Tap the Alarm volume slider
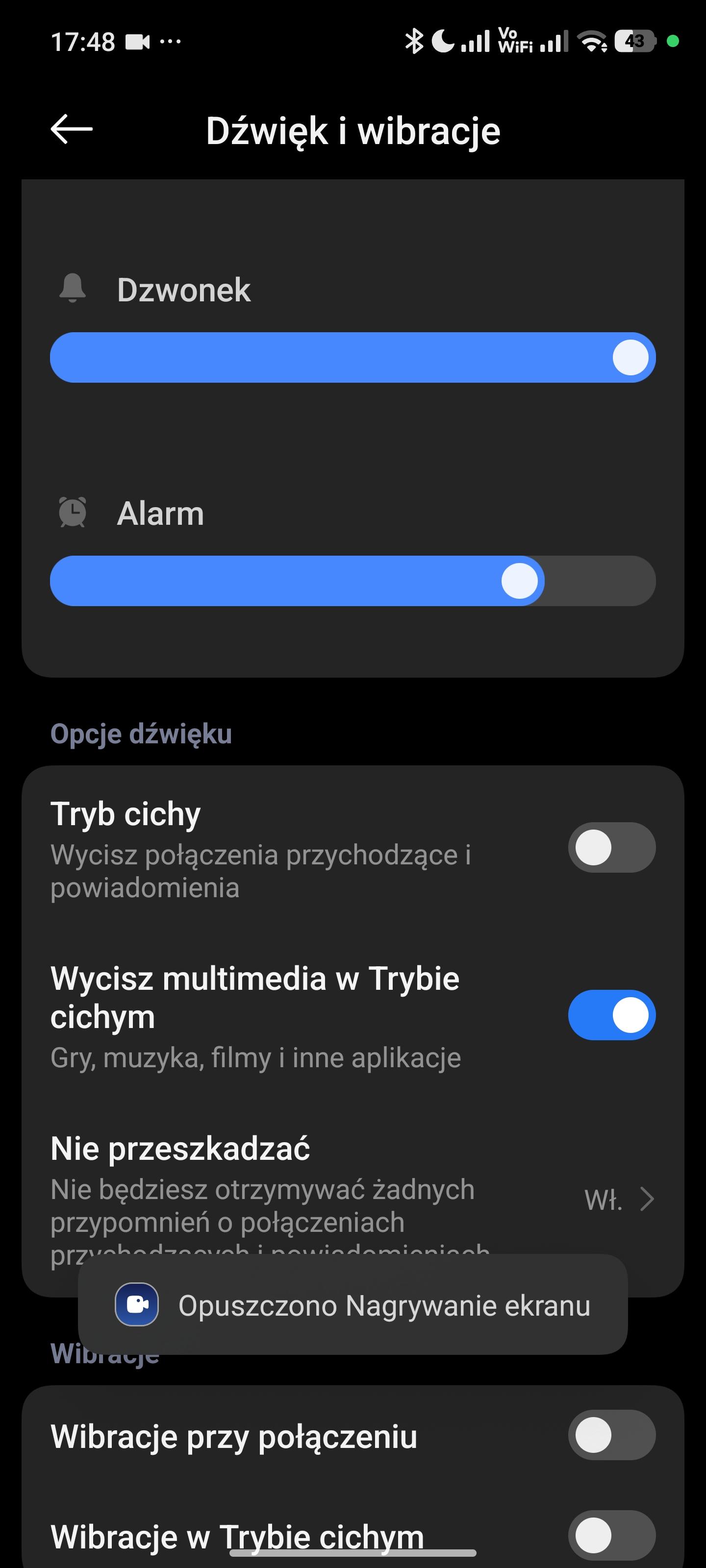This screenshot has height=1568, width=706. point(352,581)
